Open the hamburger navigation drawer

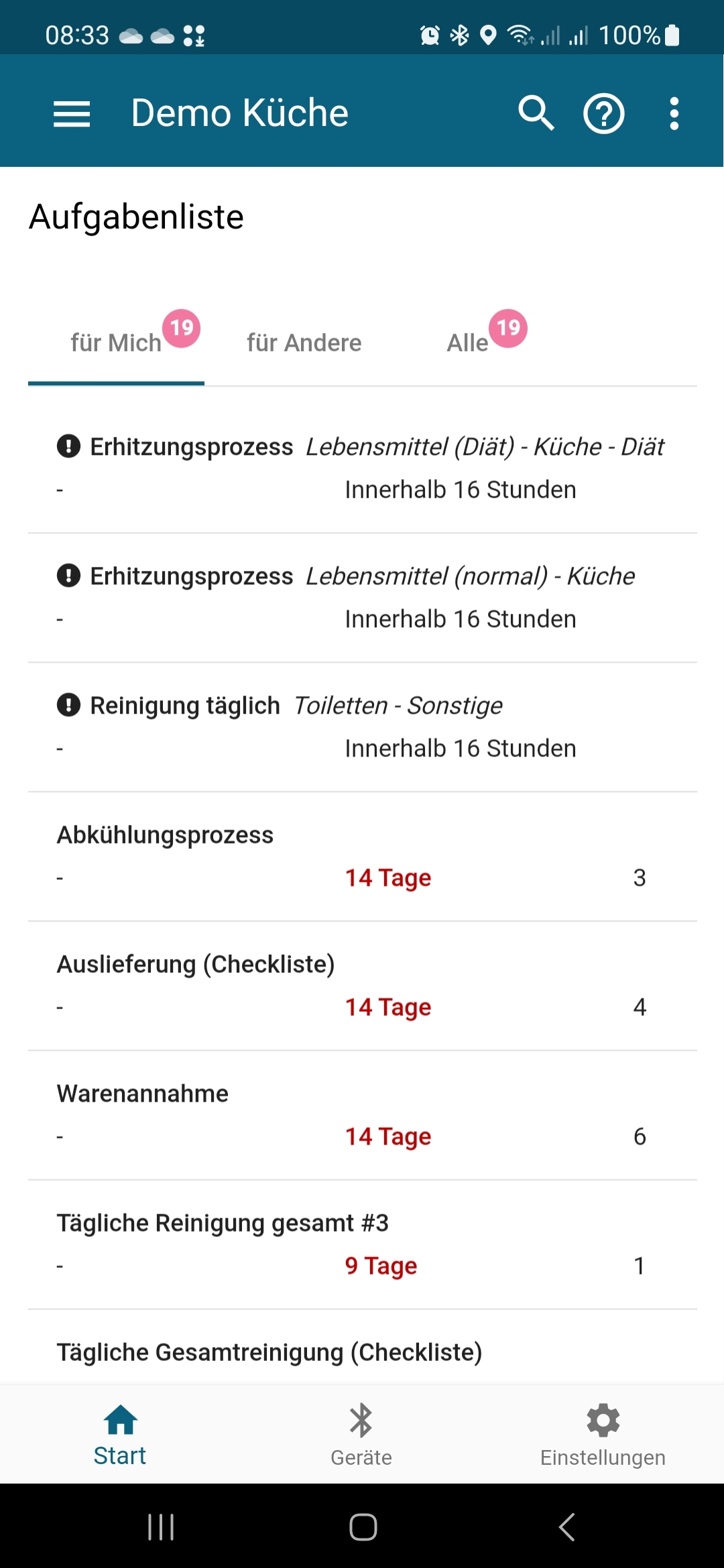tap(72, 113)
